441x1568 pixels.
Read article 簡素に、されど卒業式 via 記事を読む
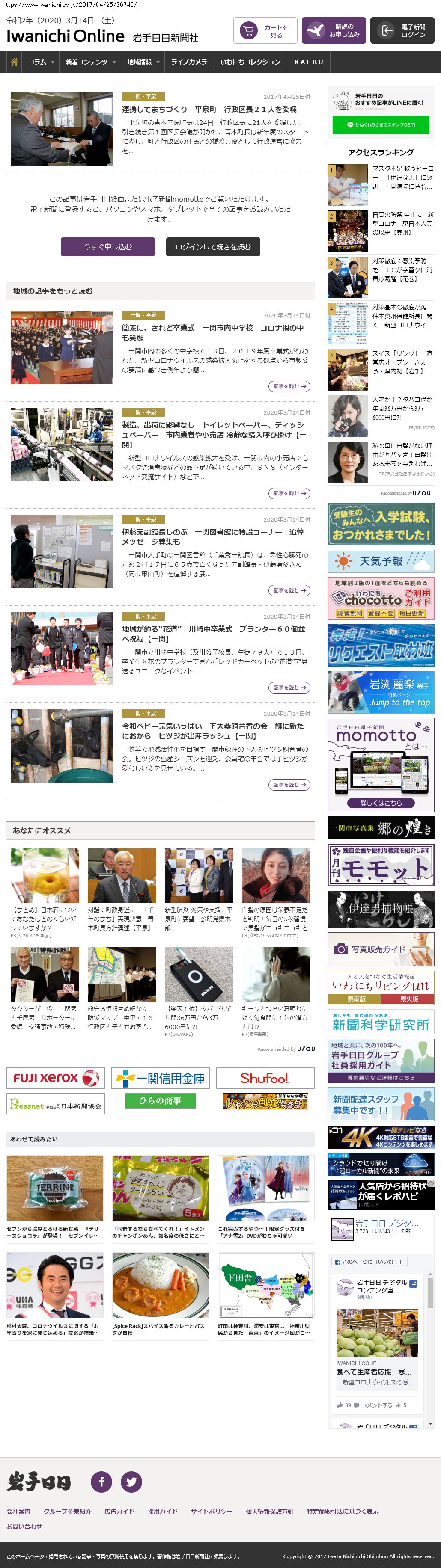pyautogui.click(x=289, y=386)
